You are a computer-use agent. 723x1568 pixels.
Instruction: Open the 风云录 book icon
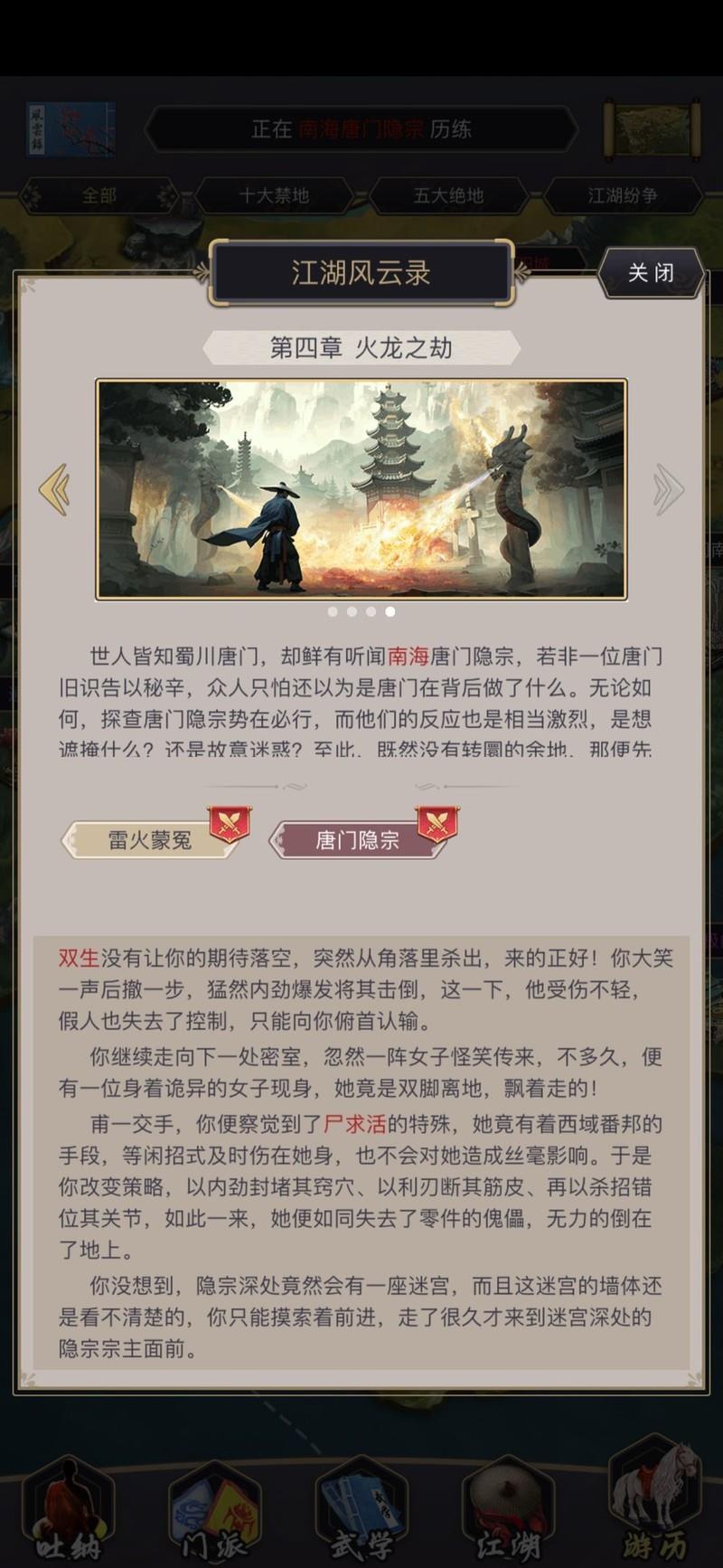pyautogui.click(x=70, y=130)
